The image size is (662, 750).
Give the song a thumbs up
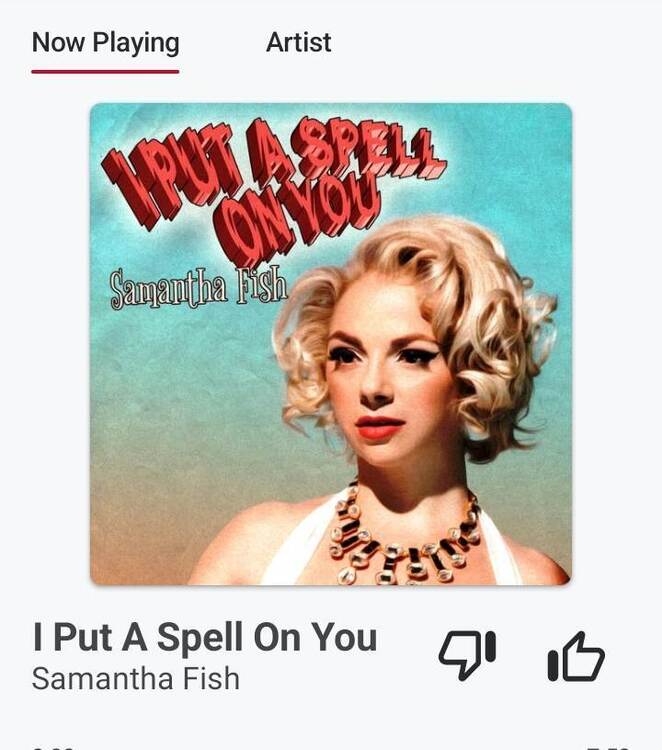(576, 657)
